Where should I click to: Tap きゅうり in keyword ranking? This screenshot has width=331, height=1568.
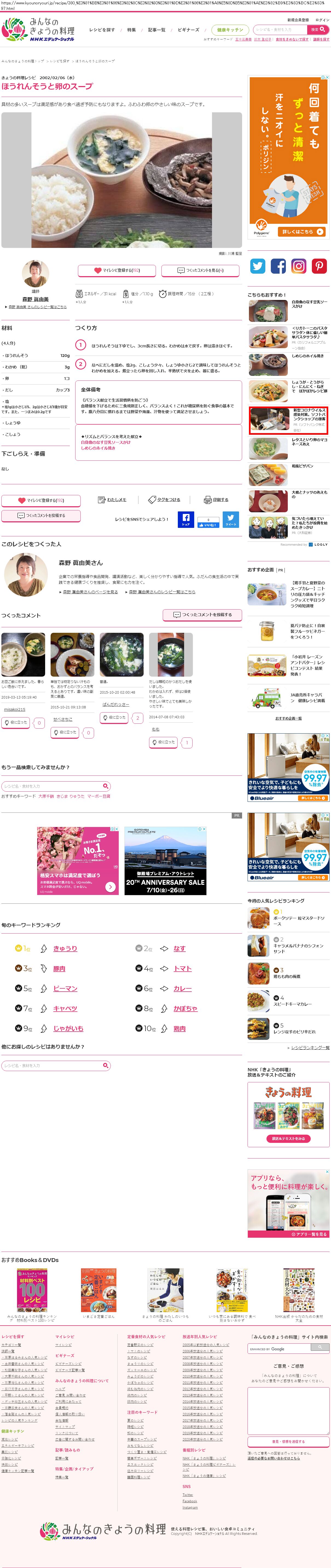click(65, 948)
